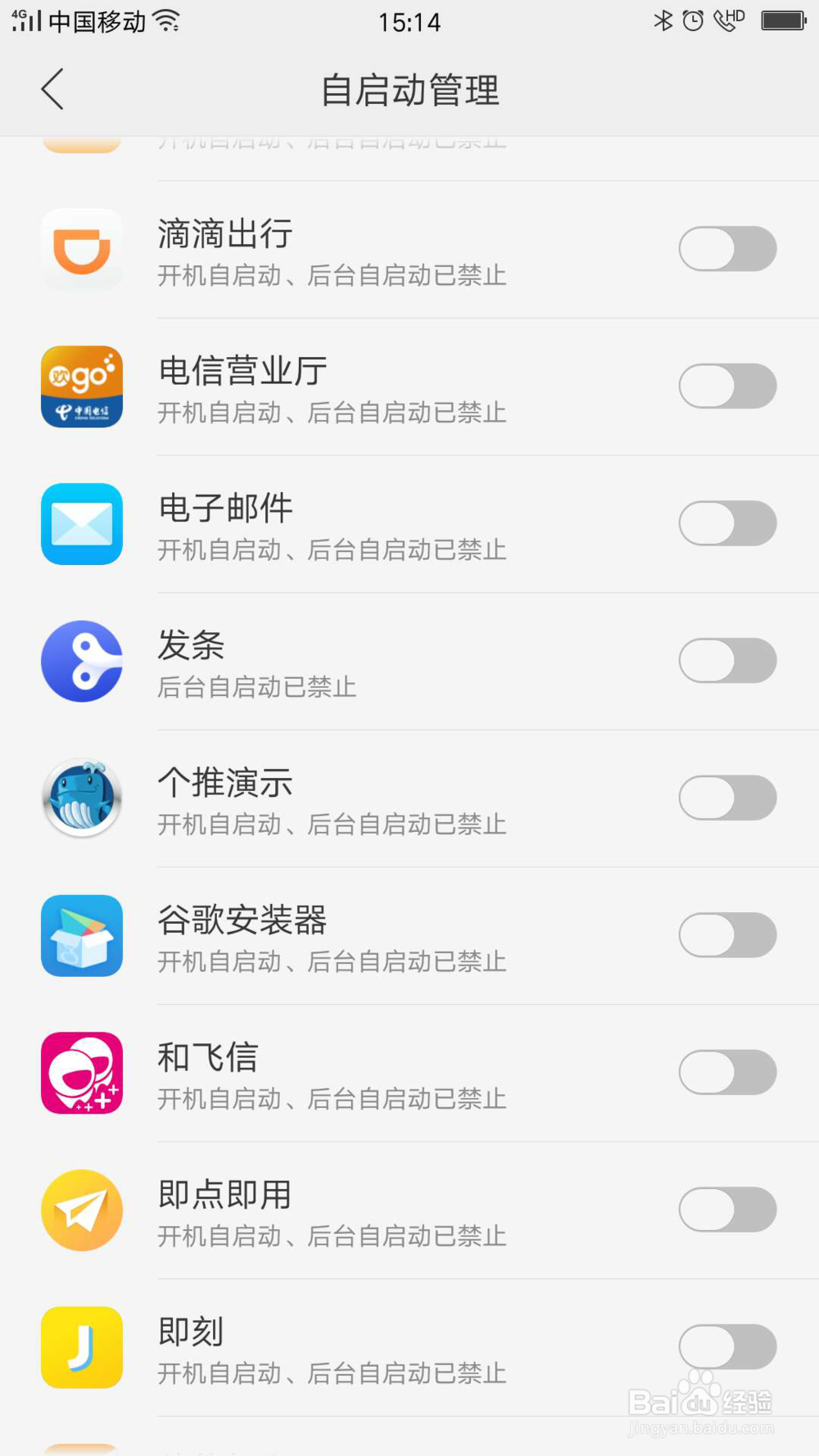The height and width of the screenshot is (1456, 819).
Task: Turn on auto-start for 电子邮件
Action: pyautogui.click(x=727, y=523)
